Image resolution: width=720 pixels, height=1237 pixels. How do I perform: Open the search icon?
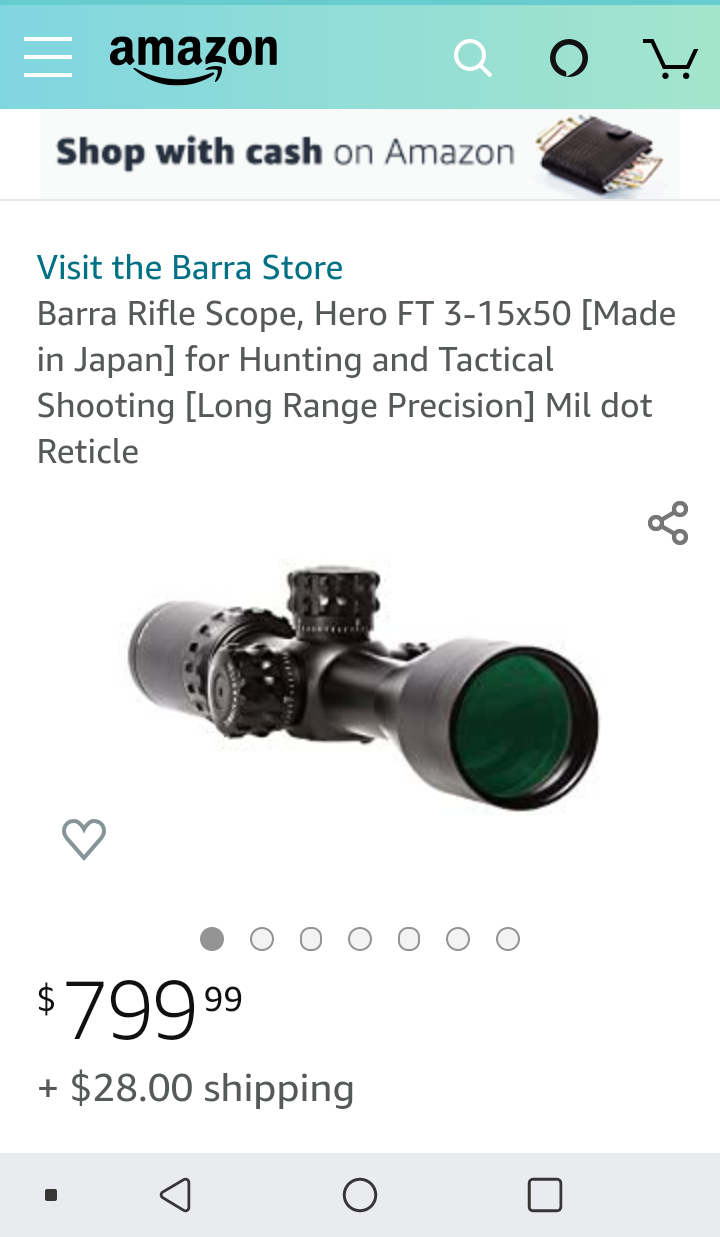point(472,58)
